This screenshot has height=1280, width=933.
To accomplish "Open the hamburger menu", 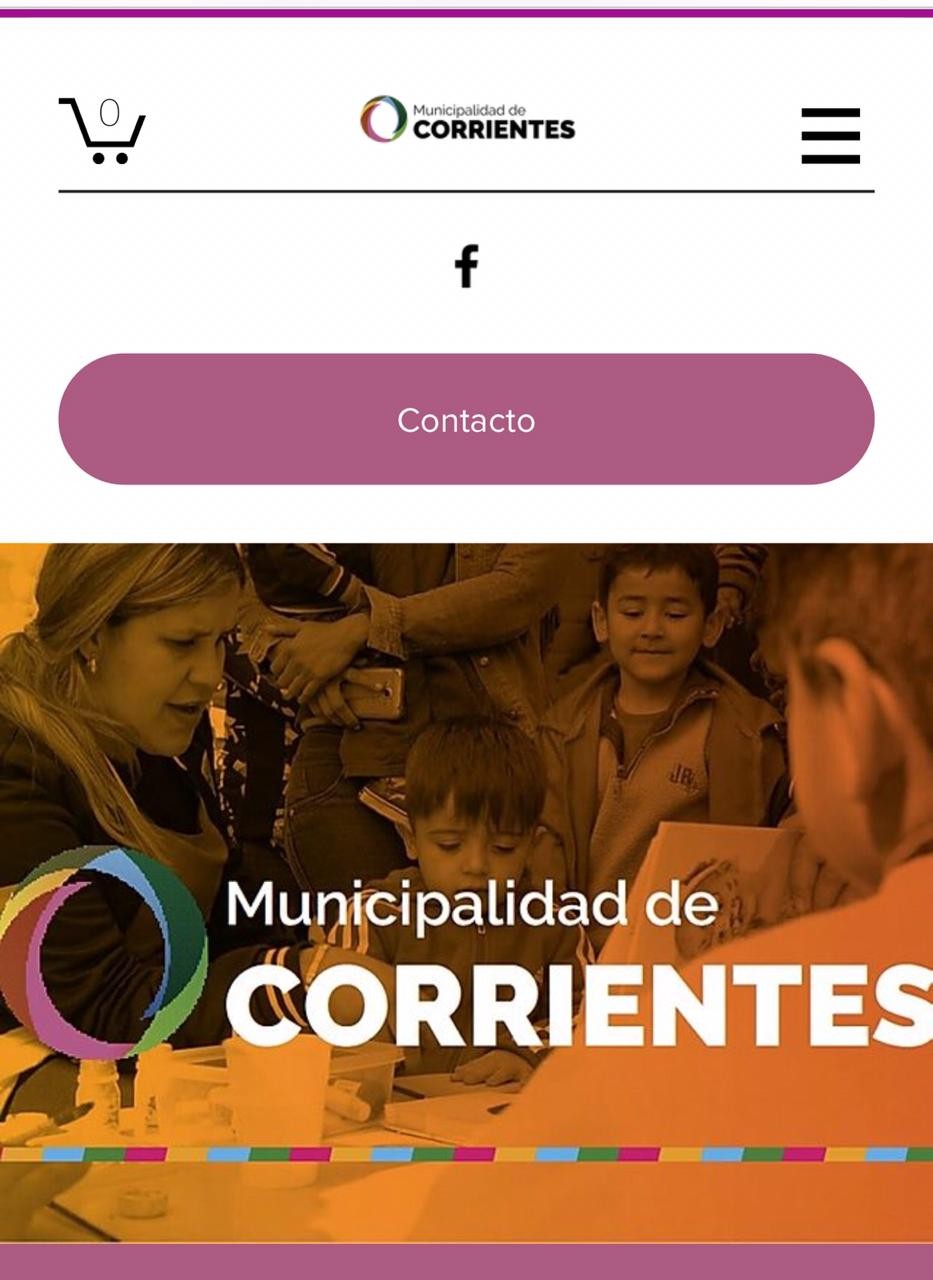I will (830, 135).
